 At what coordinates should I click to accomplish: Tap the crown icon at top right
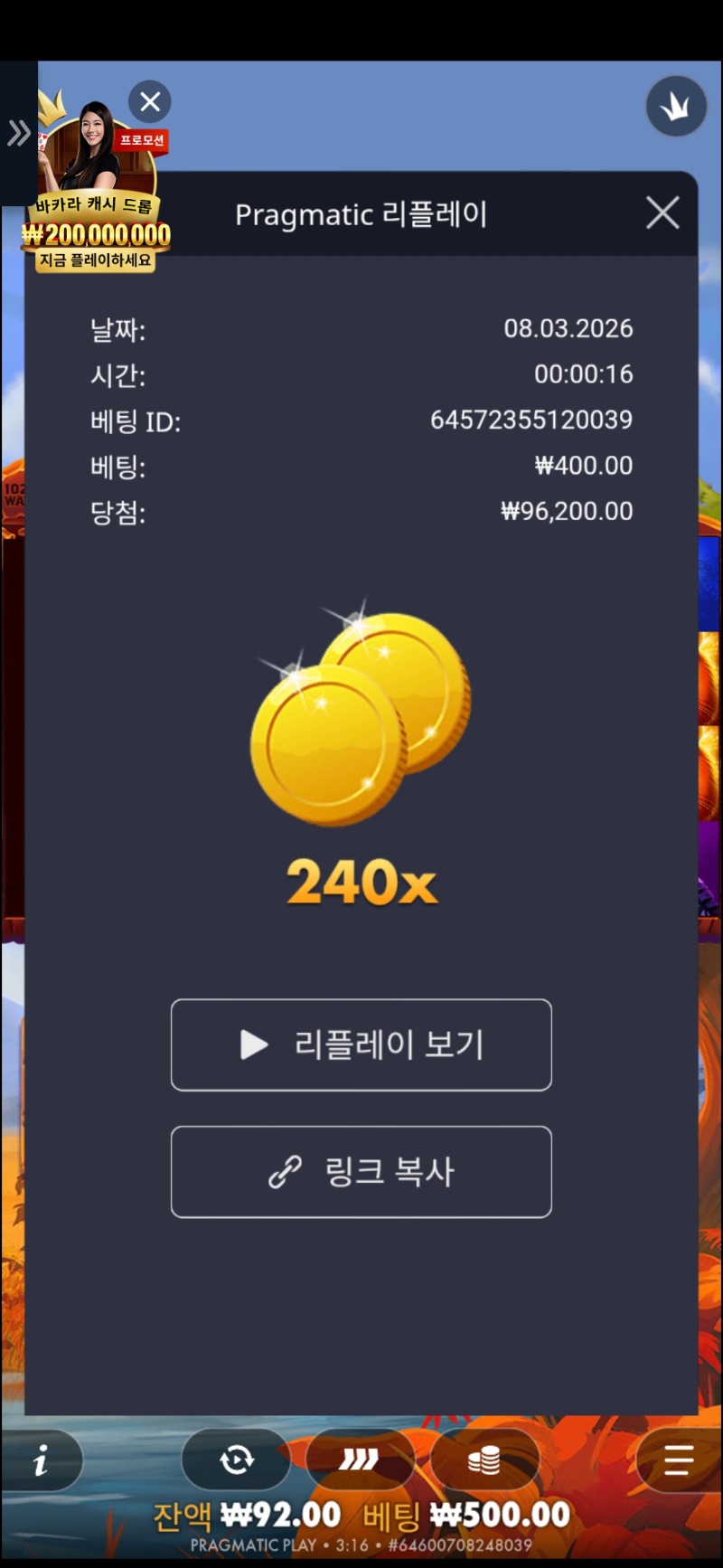point(676,107)
